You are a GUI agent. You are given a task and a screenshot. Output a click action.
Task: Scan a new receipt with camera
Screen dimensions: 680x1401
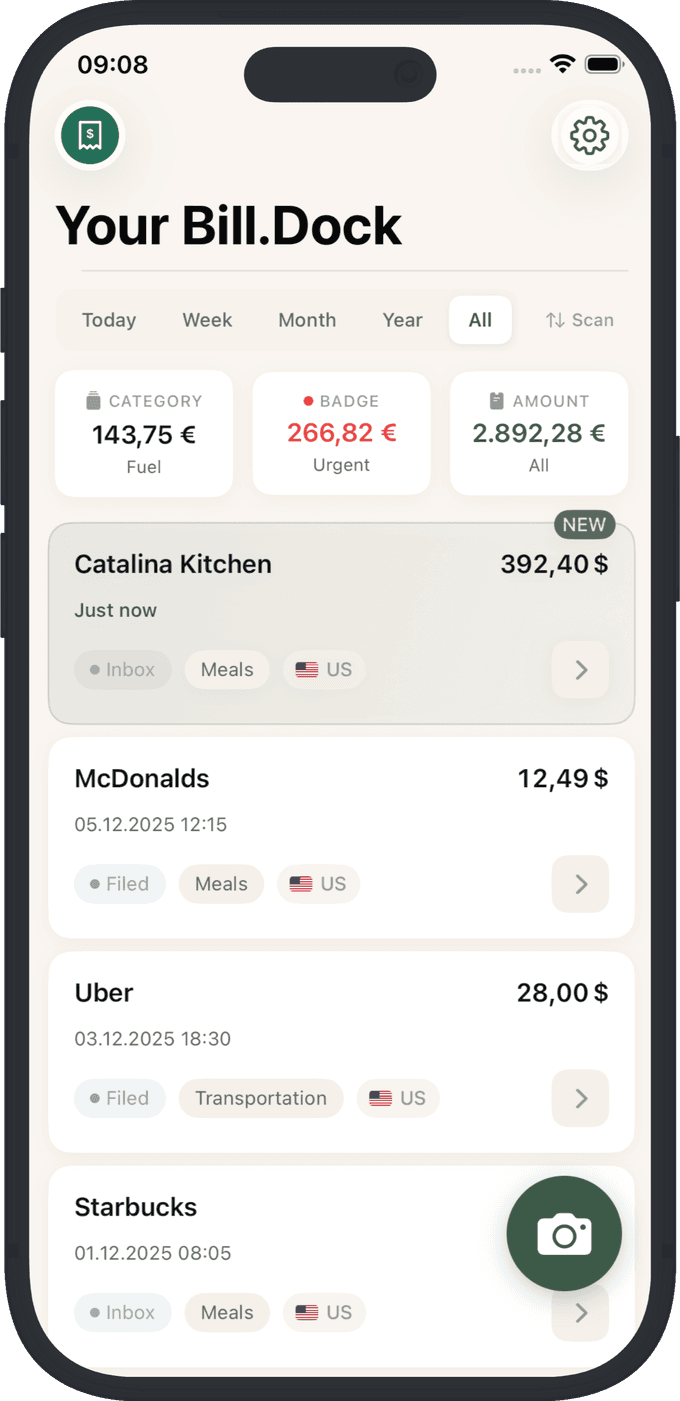coord(564,1234)
